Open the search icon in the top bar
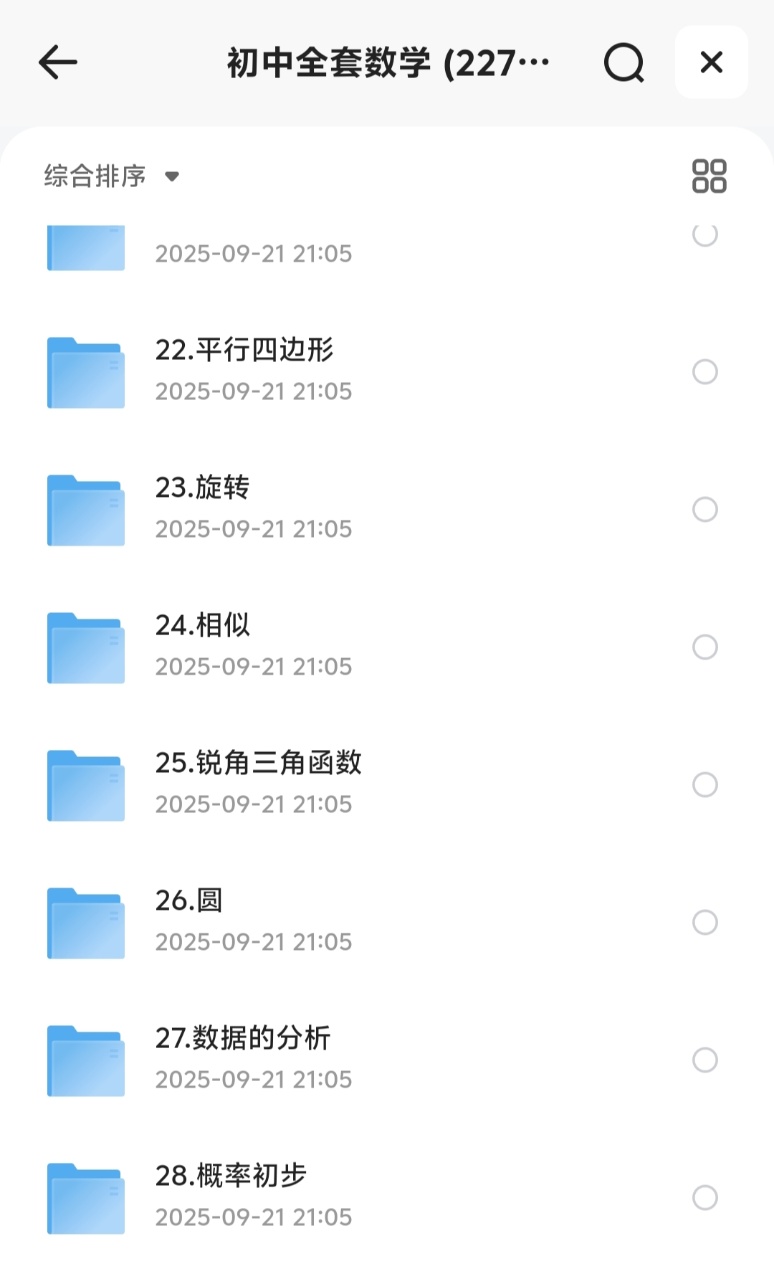 (x=624, y=62)
